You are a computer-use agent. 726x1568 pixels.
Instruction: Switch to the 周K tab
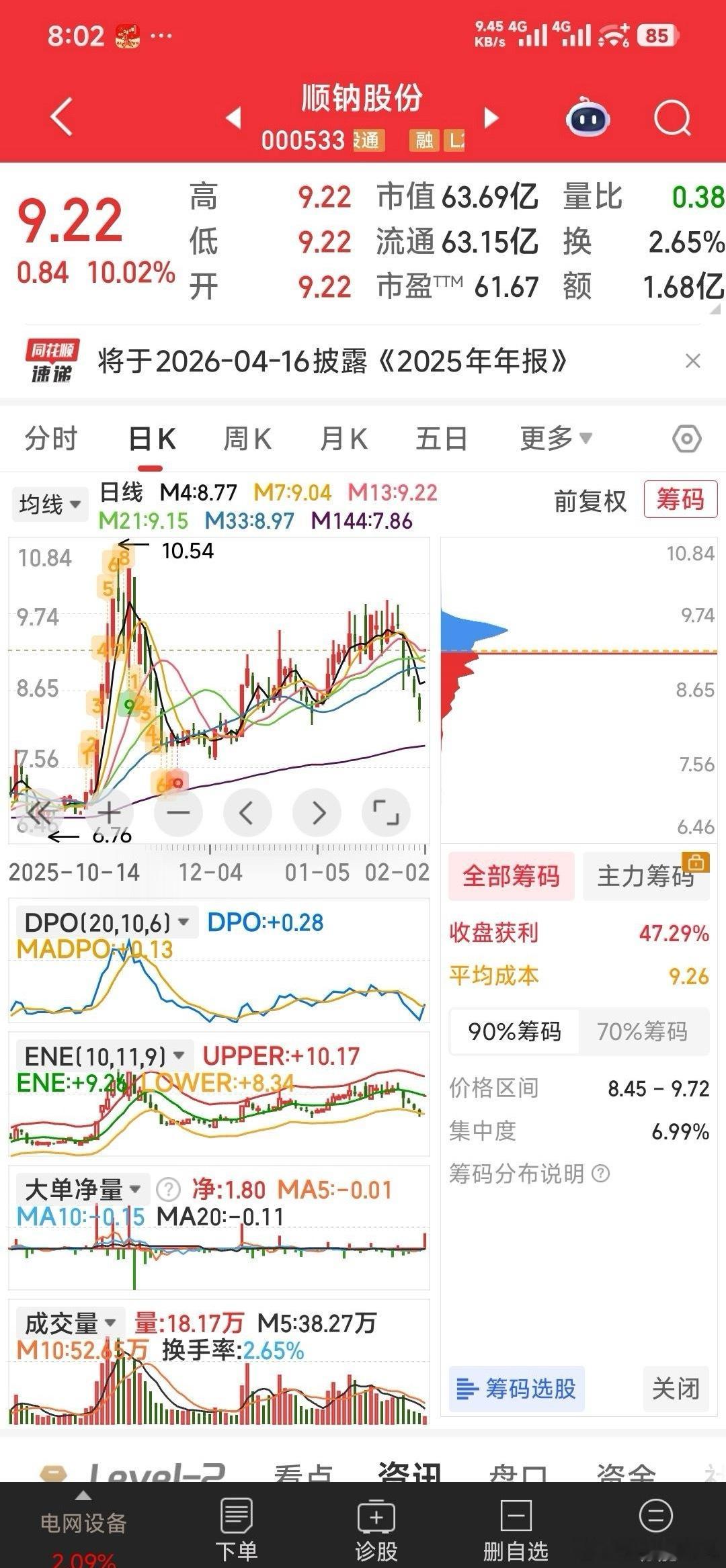point(247,438)
